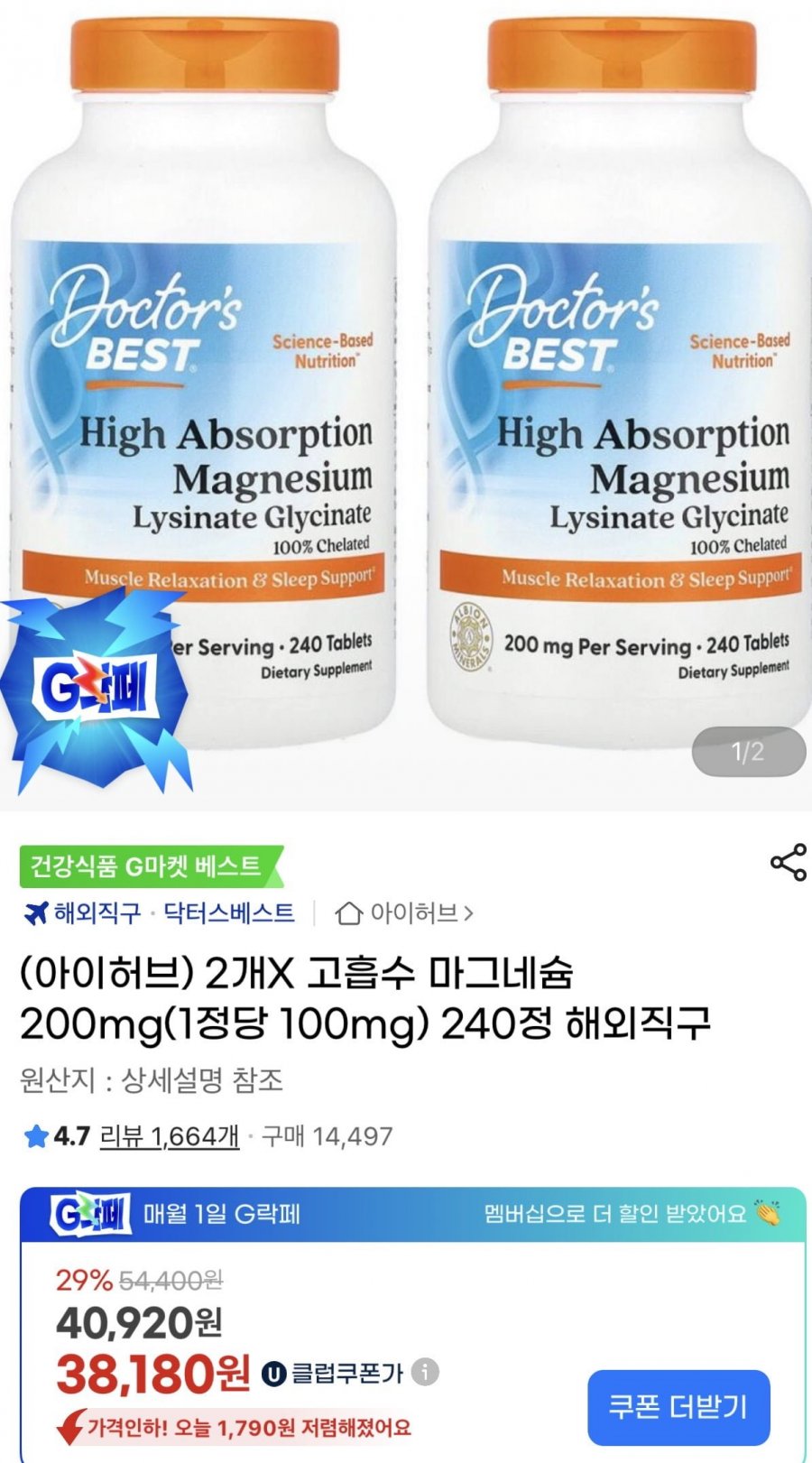Tap 쿠폰 더받기 button
Screen dimensions: 812x1463
tap(678, 1406)
